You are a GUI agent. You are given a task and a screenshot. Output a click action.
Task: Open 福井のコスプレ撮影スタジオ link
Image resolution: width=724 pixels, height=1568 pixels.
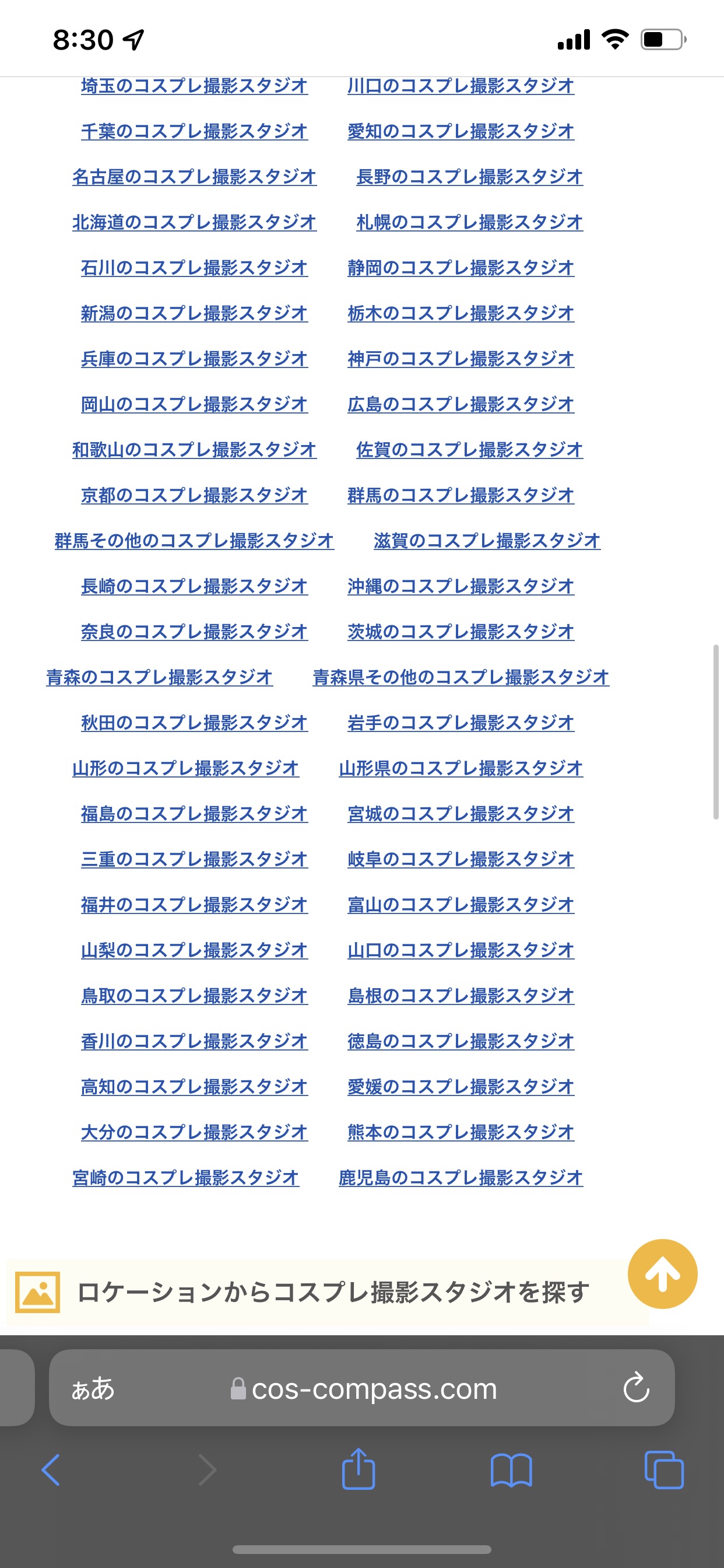click(x=195, y=905)
